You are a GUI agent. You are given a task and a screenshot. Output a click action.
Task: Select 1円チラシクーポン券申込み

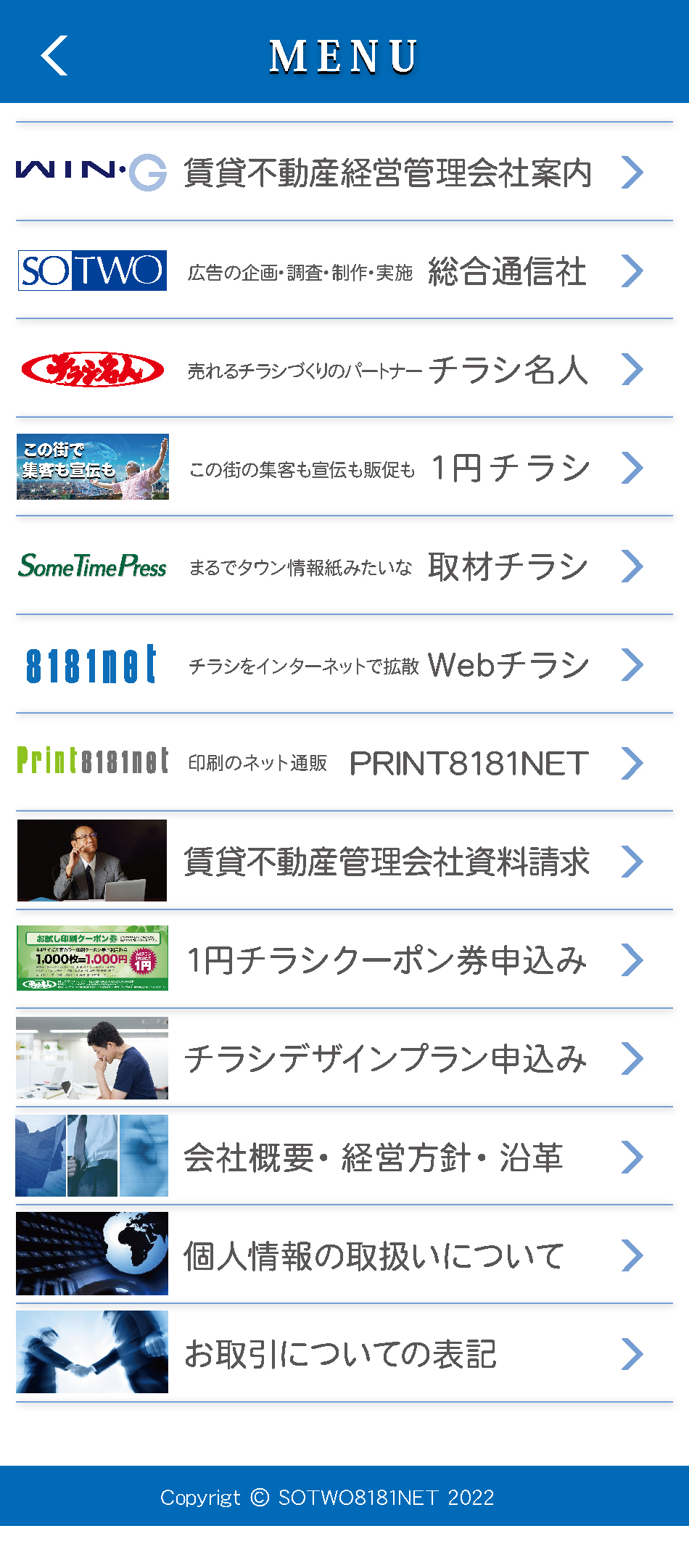(344, 960)
